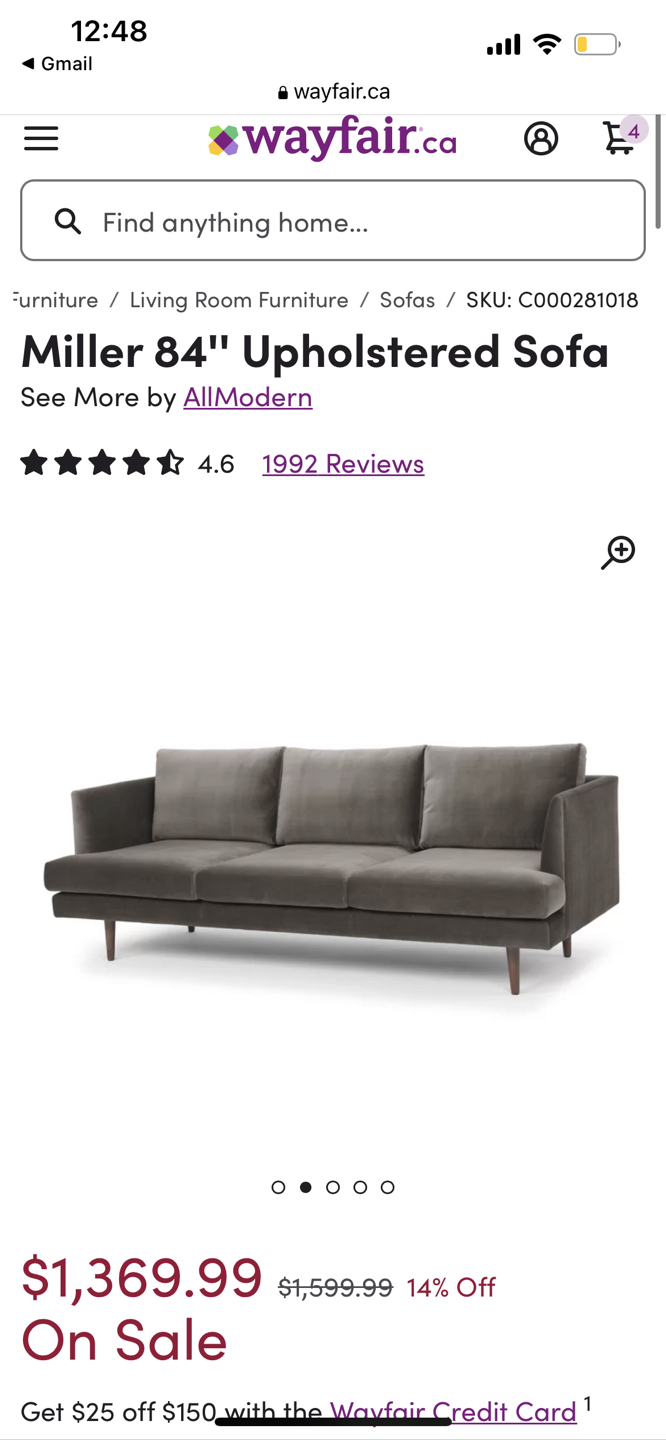Zoom in on the sofa image
Viewport: 666px width, 1440px height.
tap(618, 552)
